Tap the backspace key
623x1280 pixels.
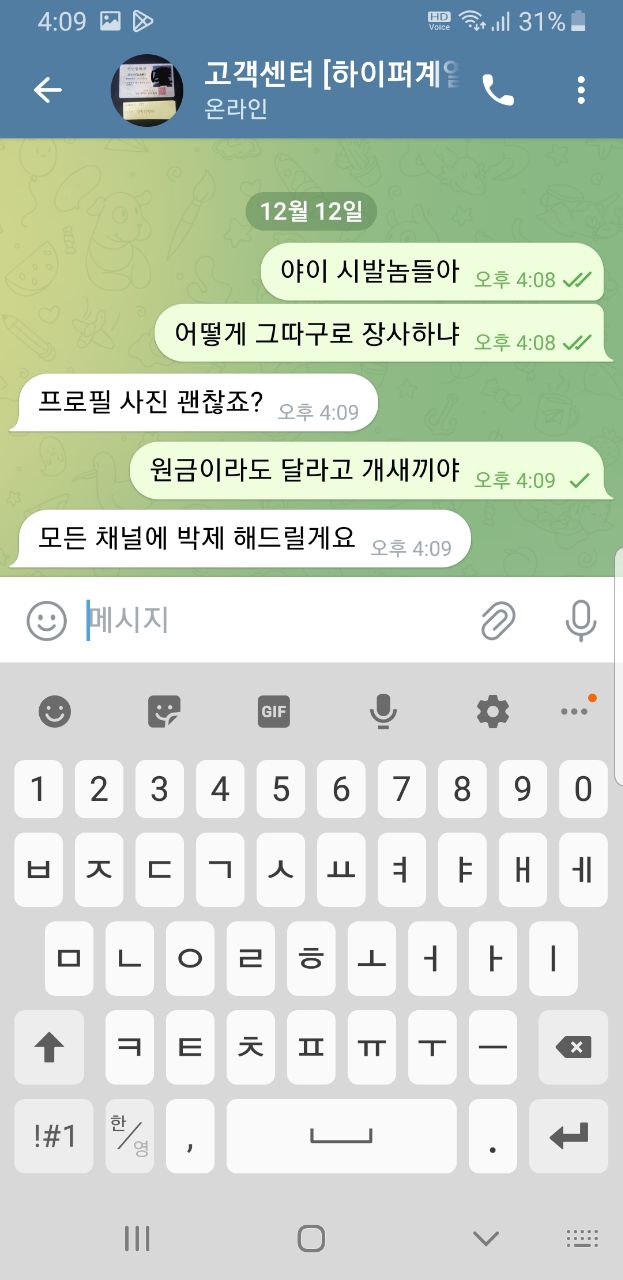click(x=572, y=1048)
